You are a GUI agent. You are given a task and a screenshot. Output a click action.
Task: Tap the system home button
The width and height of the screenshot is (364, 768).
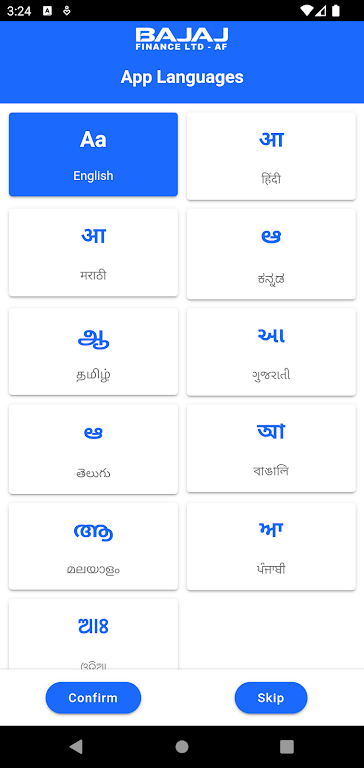(x=182, y=746)
